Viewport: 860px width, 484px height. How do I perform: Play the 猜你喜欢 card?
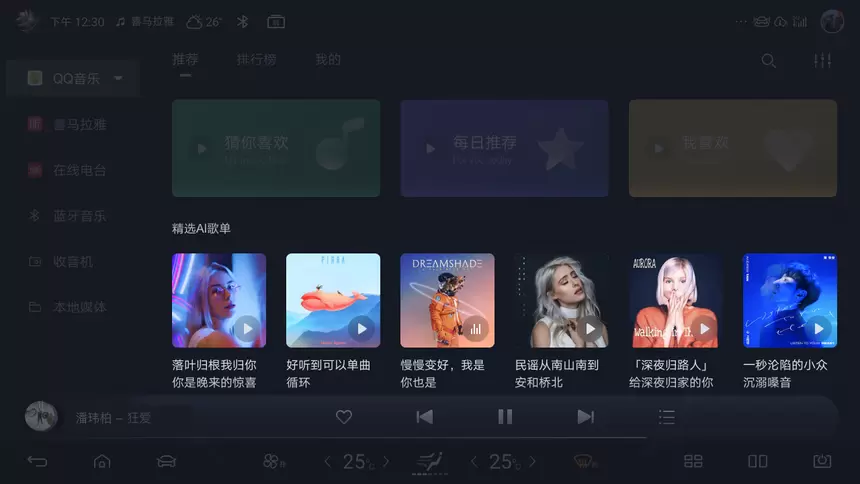click(203, 149)
